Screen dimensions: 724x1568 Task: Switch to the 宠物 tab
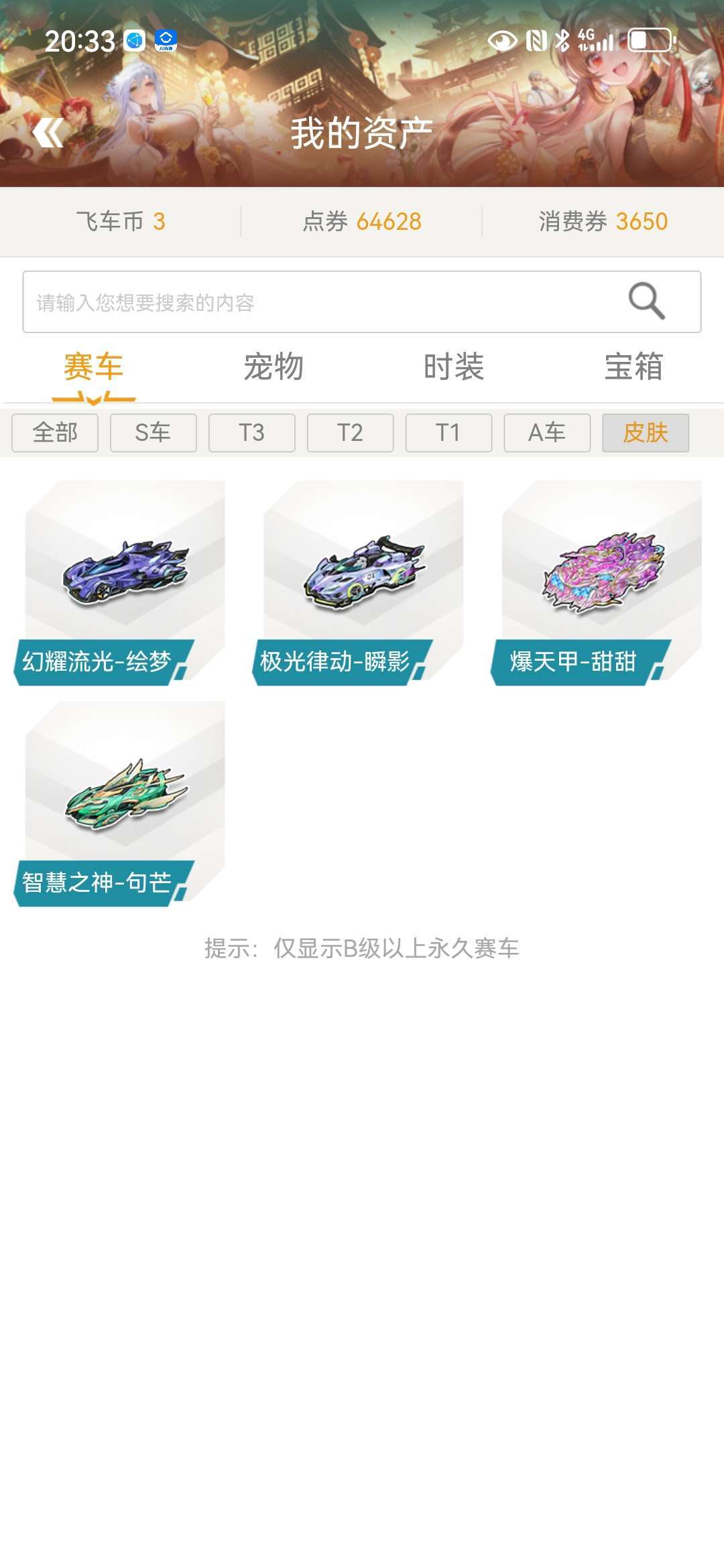point(276,366)
